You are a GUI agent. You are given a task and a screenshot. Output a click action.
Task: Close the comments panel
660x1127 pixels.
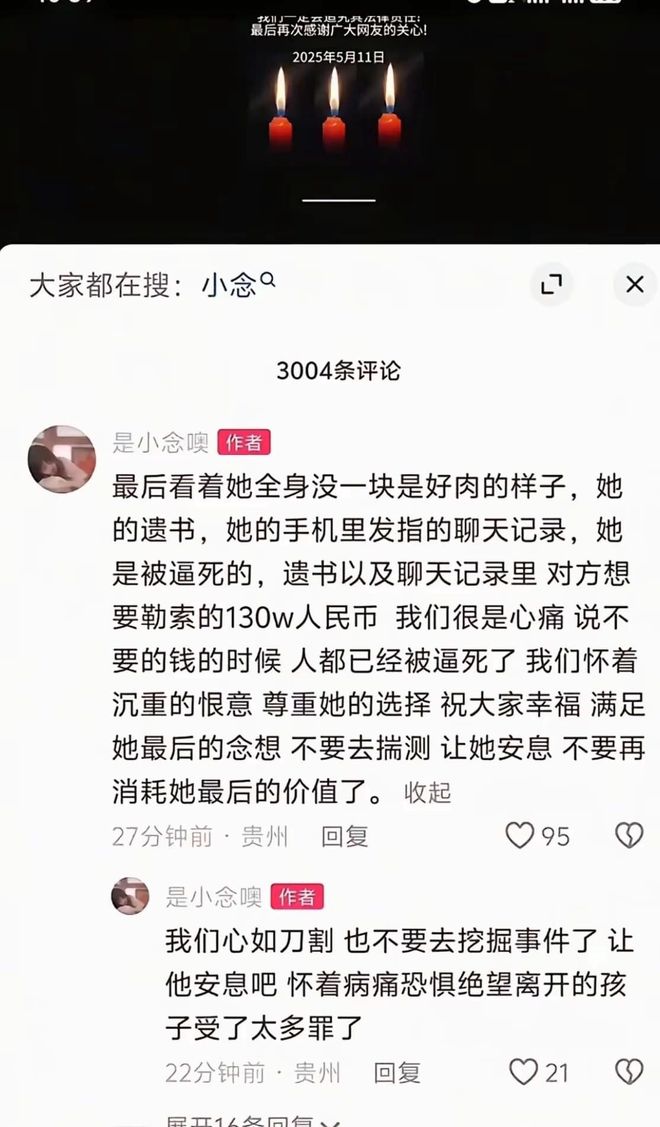(635, 285)
